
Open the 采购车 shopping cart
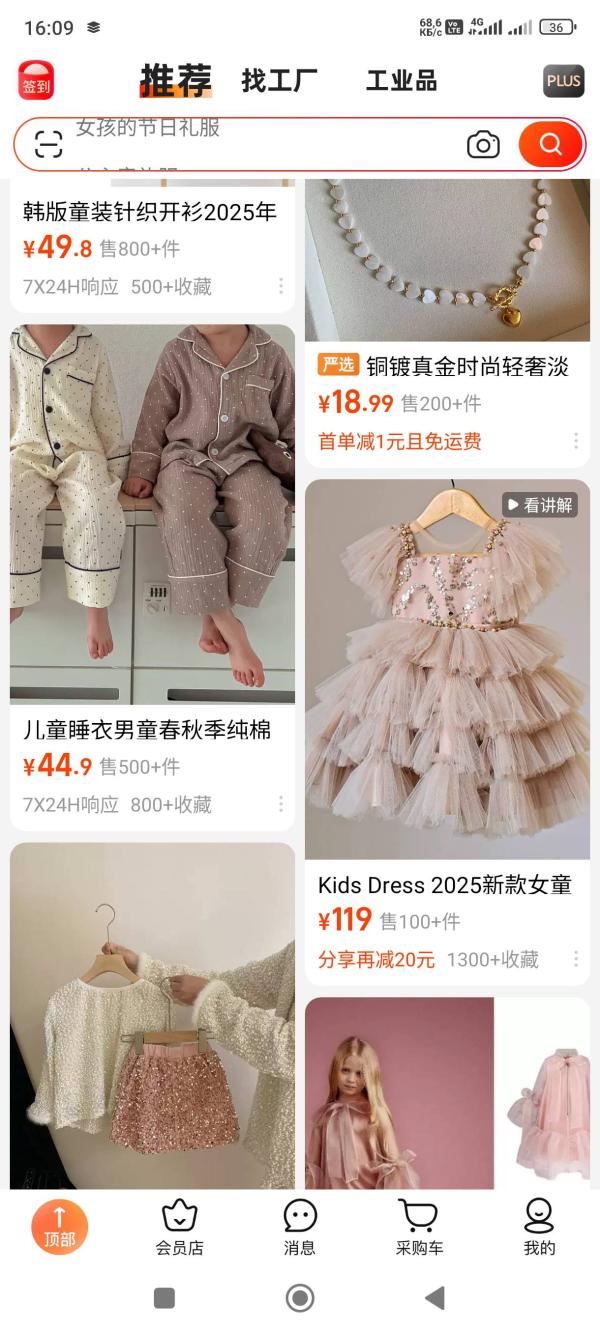(419, 1227)
